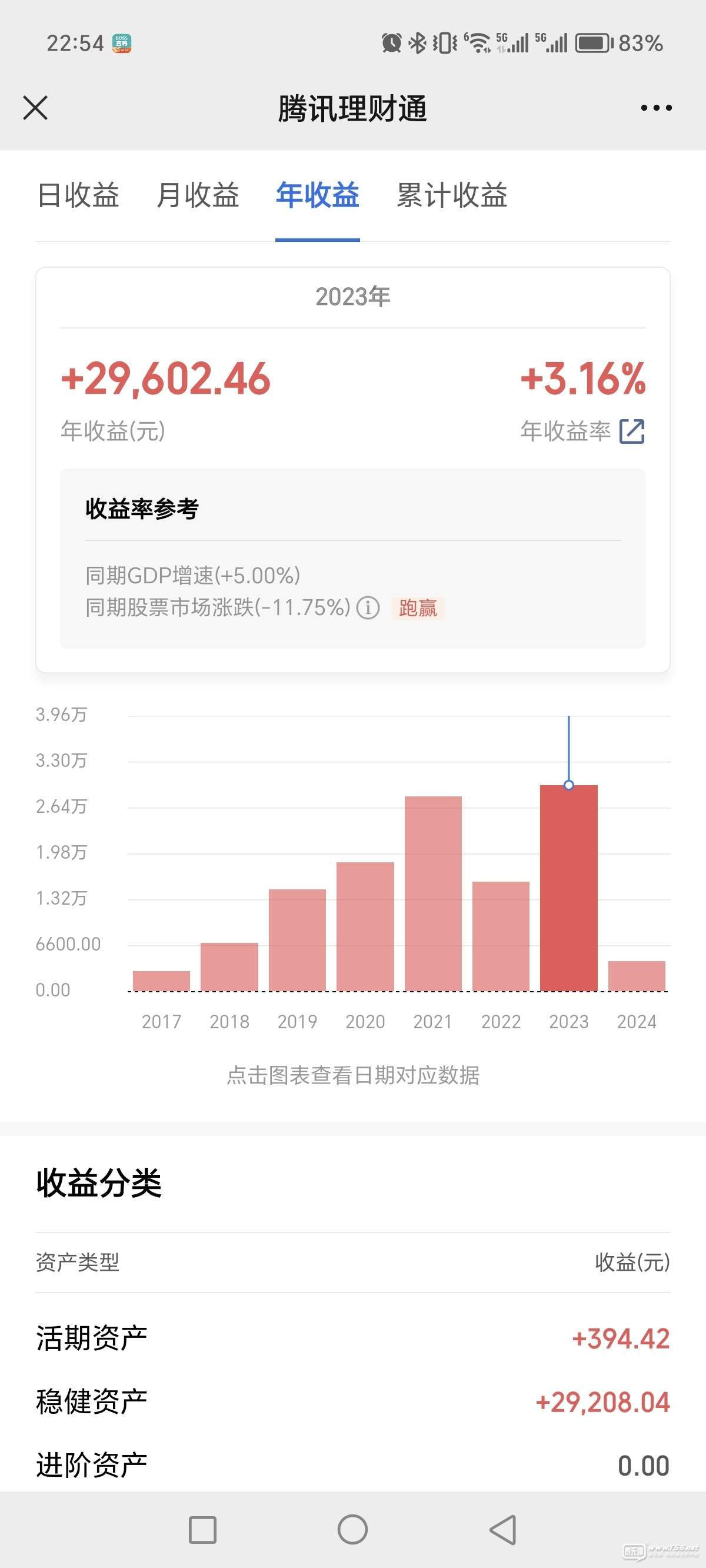Select the 年收益 tab
706x1568 pixels.
(x=317, y=195)
